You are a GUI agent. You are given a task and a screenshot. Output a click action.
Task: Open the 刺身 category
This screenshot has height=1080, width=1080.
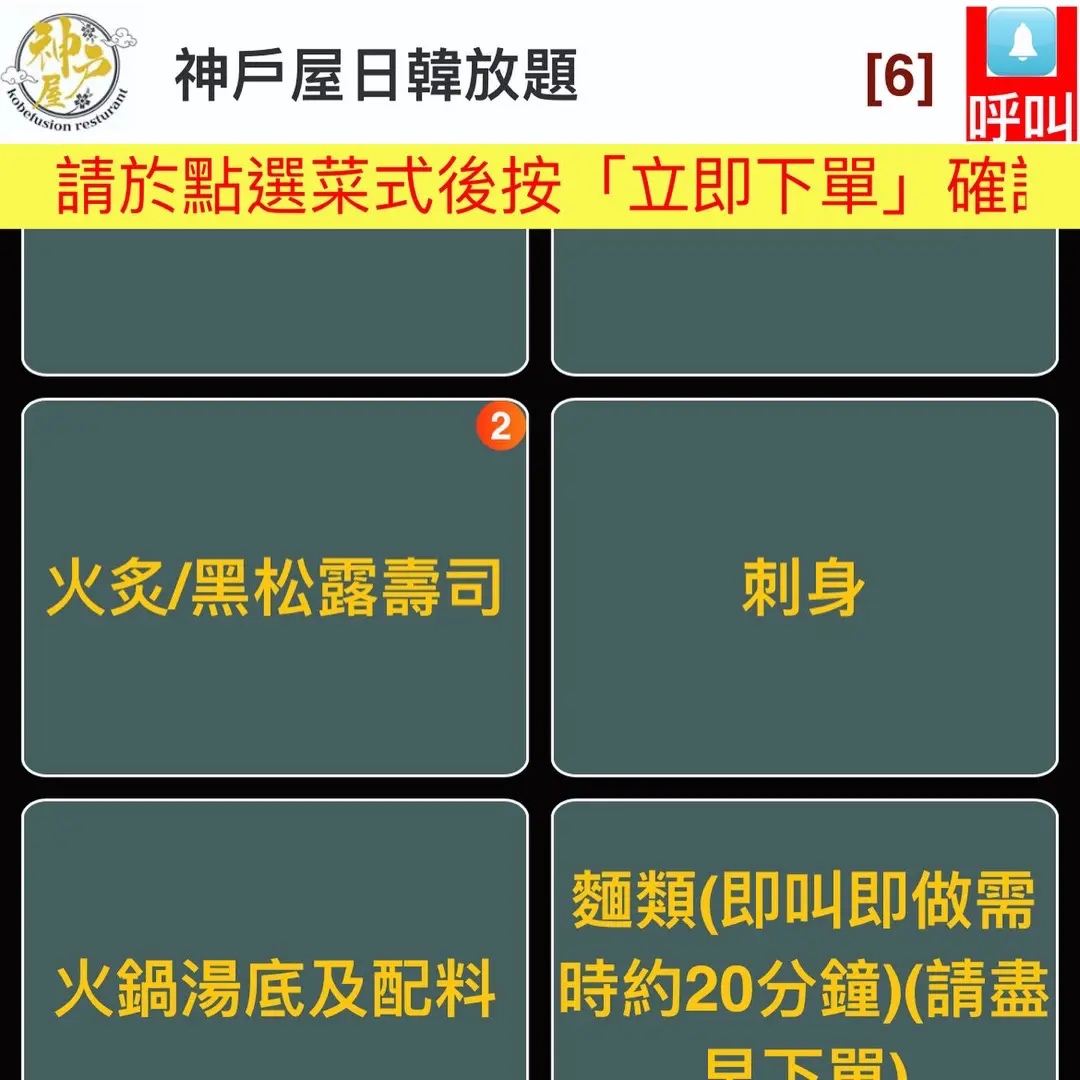pos(804,588)
